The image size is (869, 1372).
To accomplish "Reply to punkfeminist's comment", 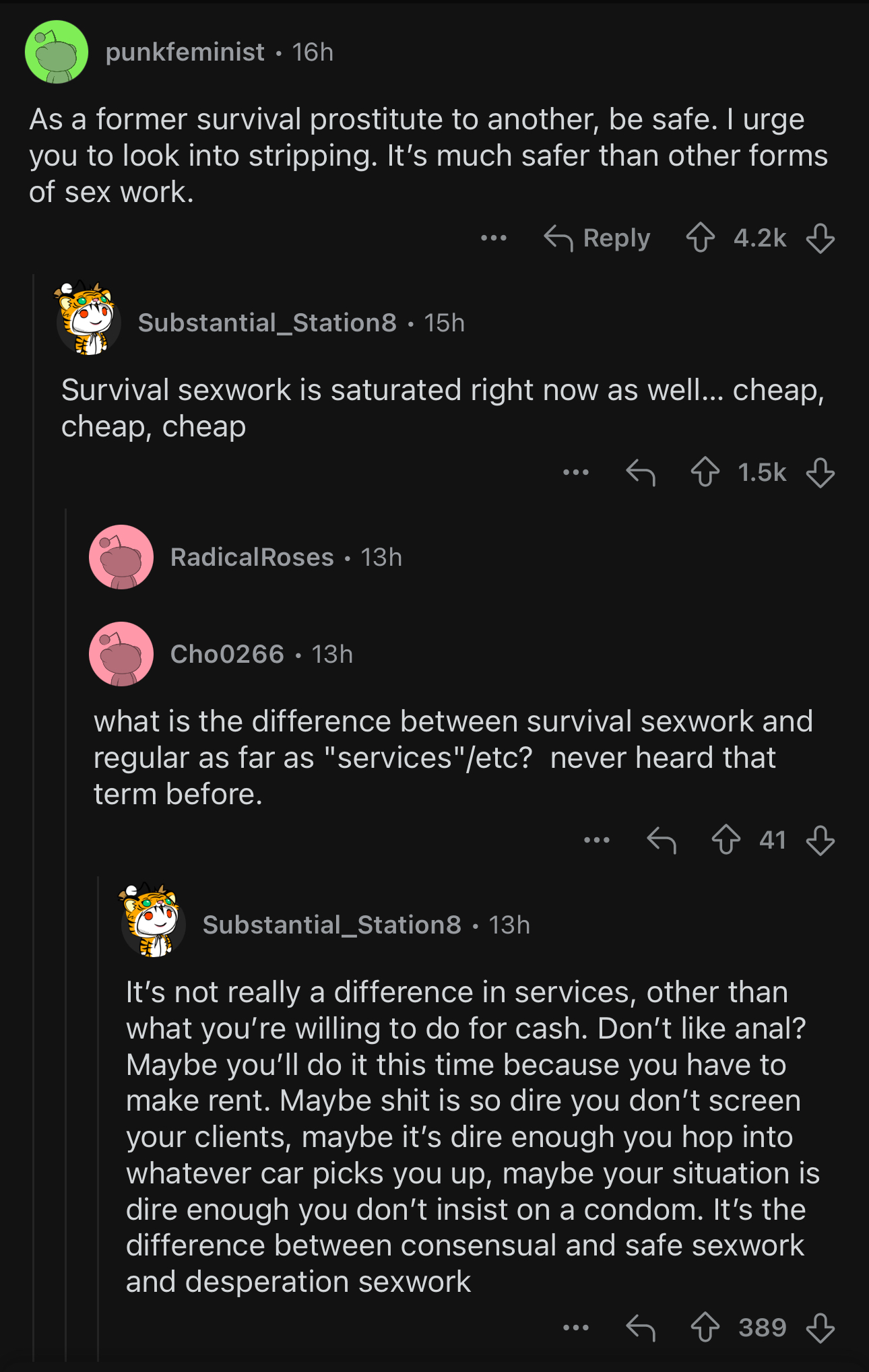I will [597, 238].
